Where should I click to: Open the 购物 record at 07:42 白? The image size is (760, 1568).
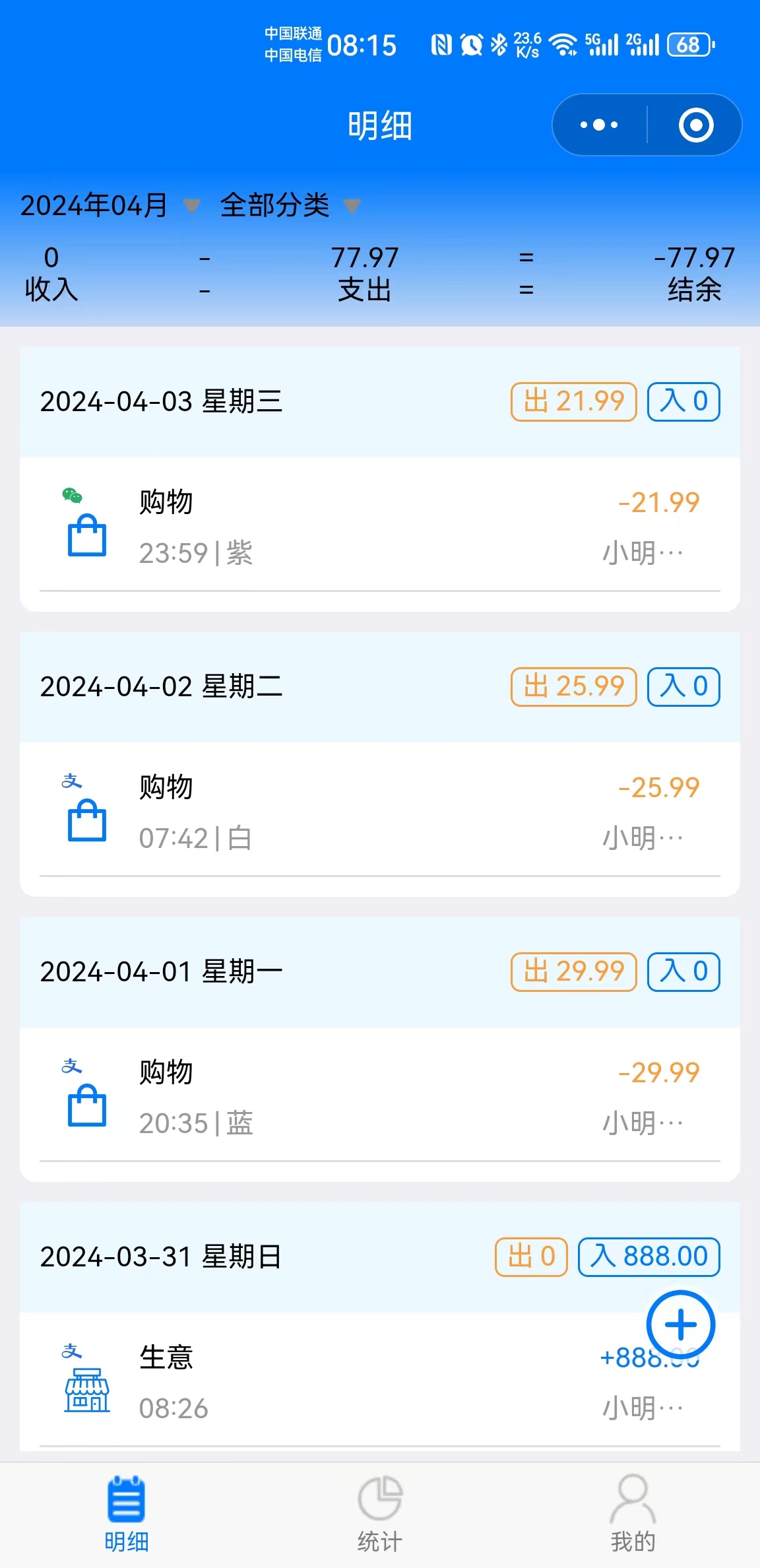point(380,811)
